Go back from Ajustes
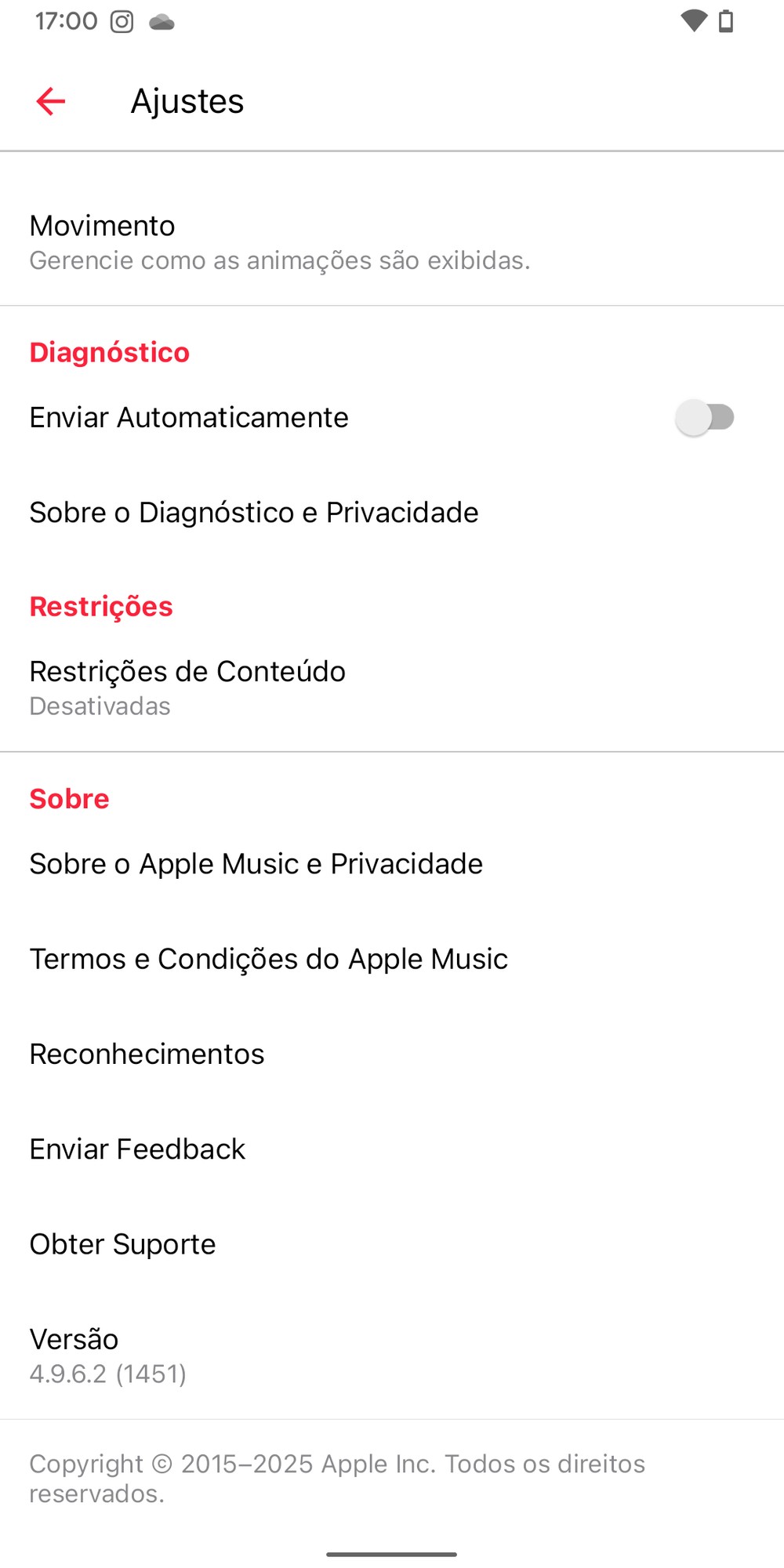Image resolution: width=784 pixels, height=1568 pixels. point(51,101)
